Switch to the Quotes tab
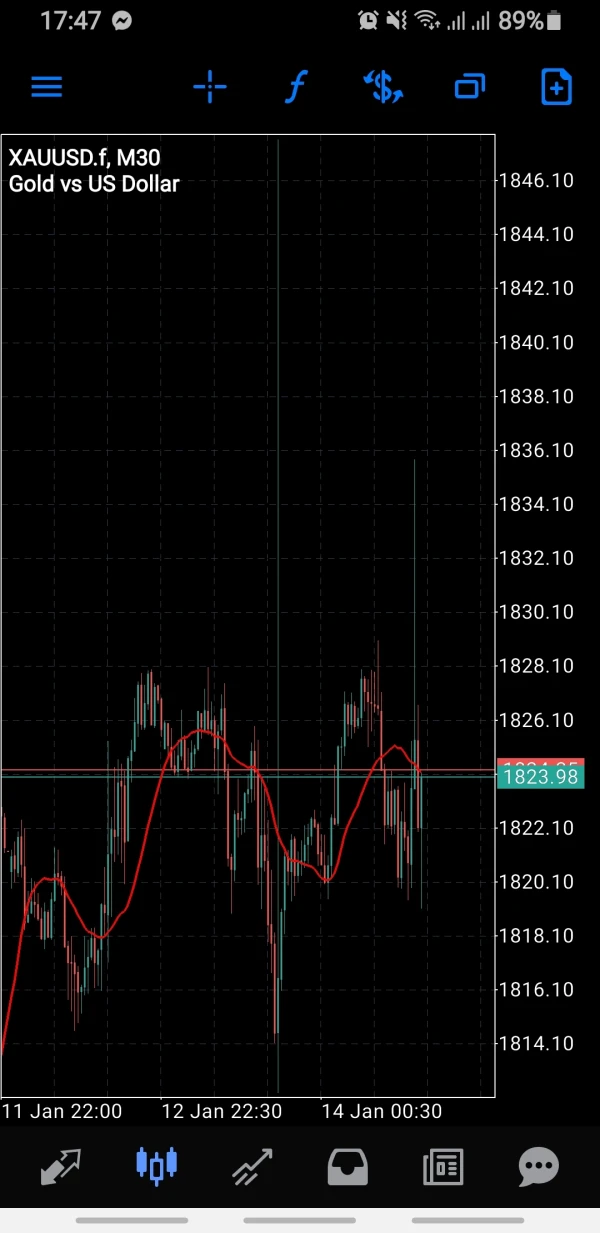The width and height of the screenshot is (600, 1233). coord(61,1166)
